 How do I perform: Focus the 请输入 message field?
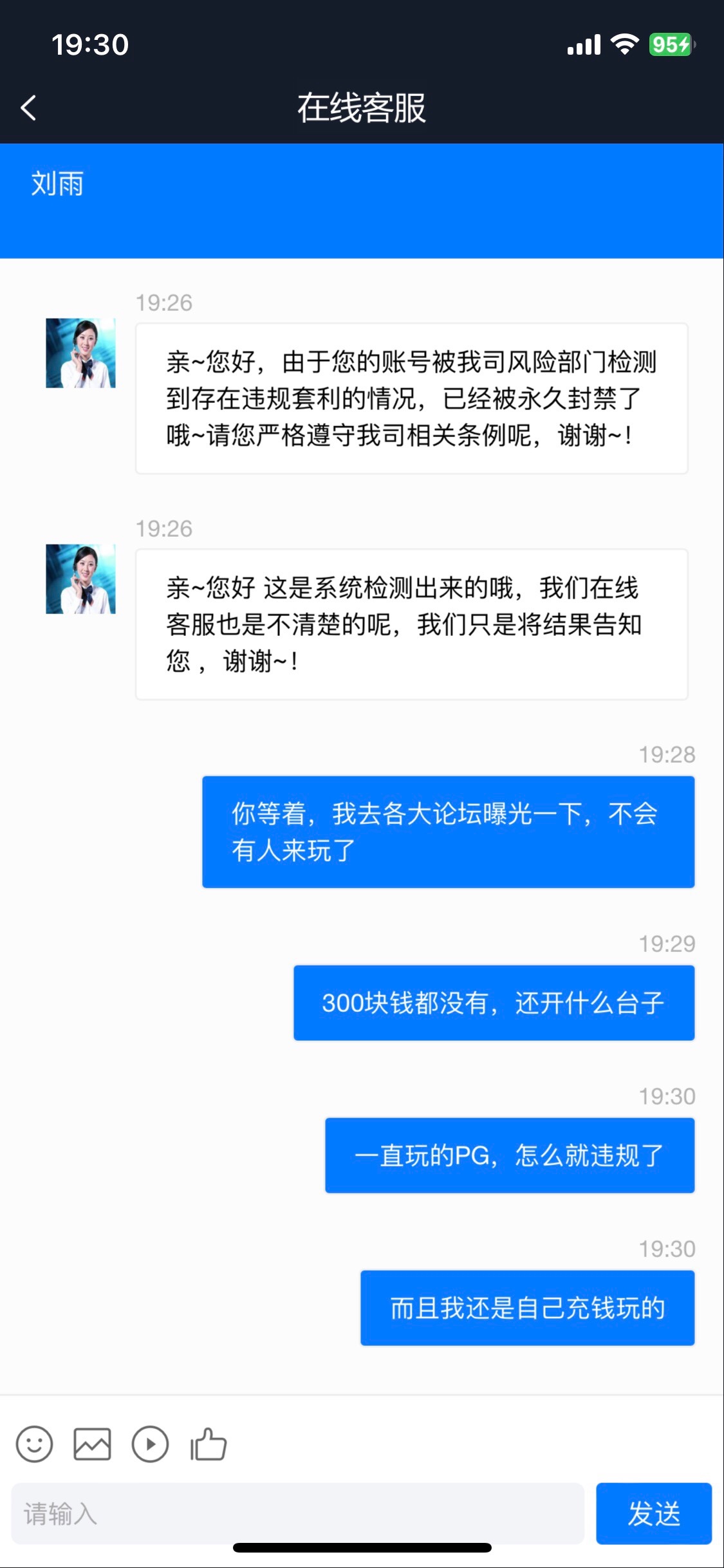click(297, 1513)
